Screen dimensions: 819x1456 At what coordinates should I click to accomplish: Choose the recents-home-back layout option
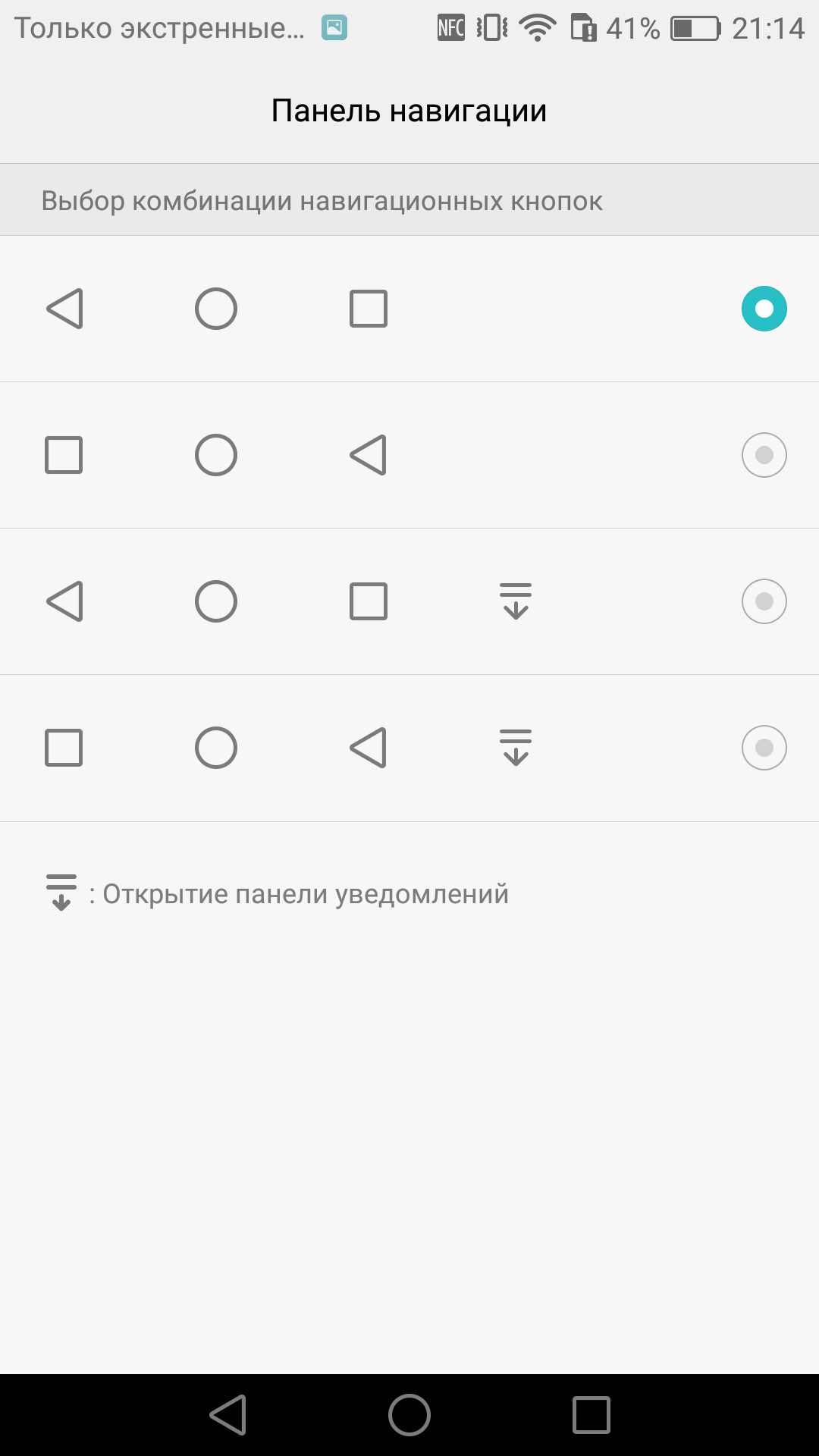point(409,455)
